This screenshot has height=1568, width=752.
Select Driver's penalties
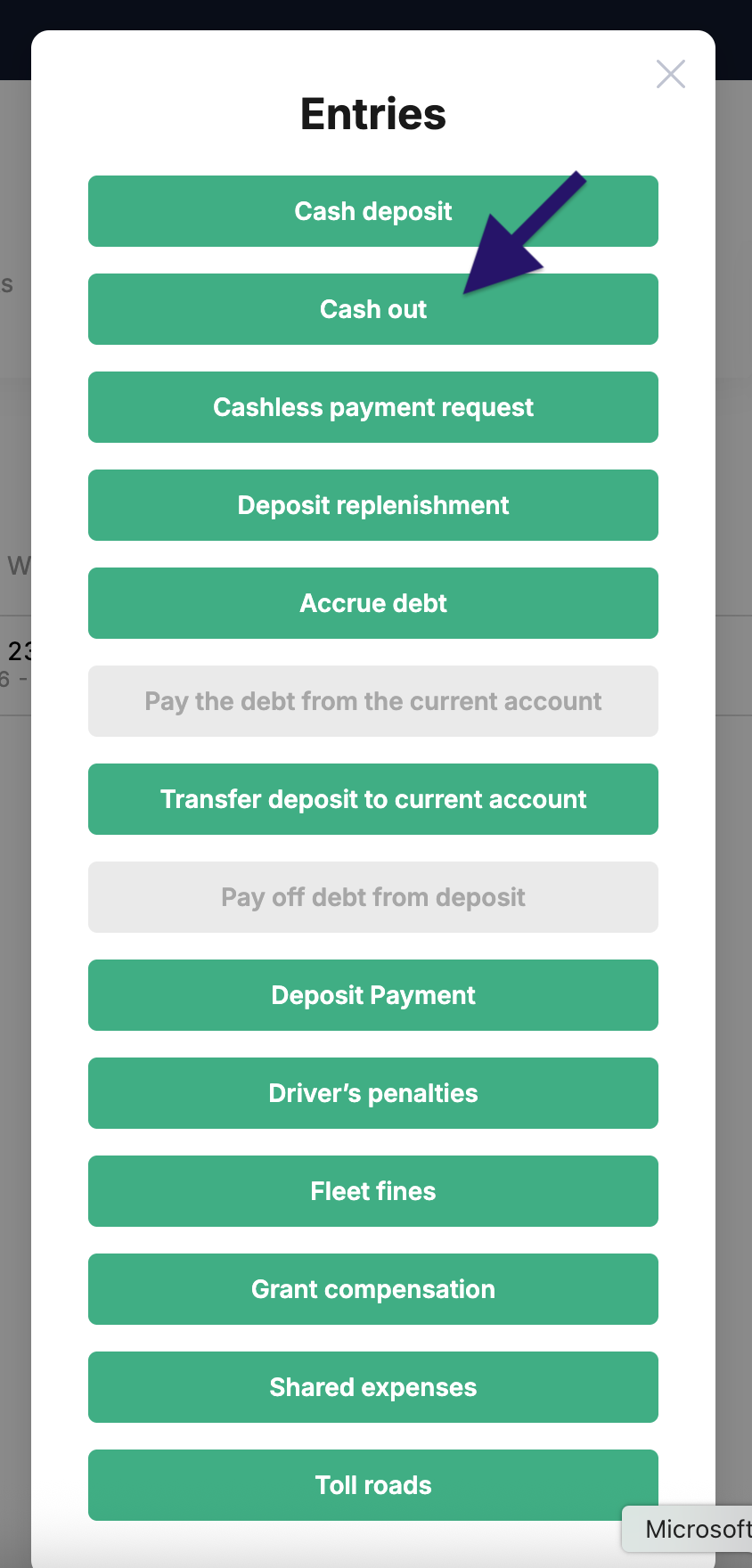(373, 1093)
